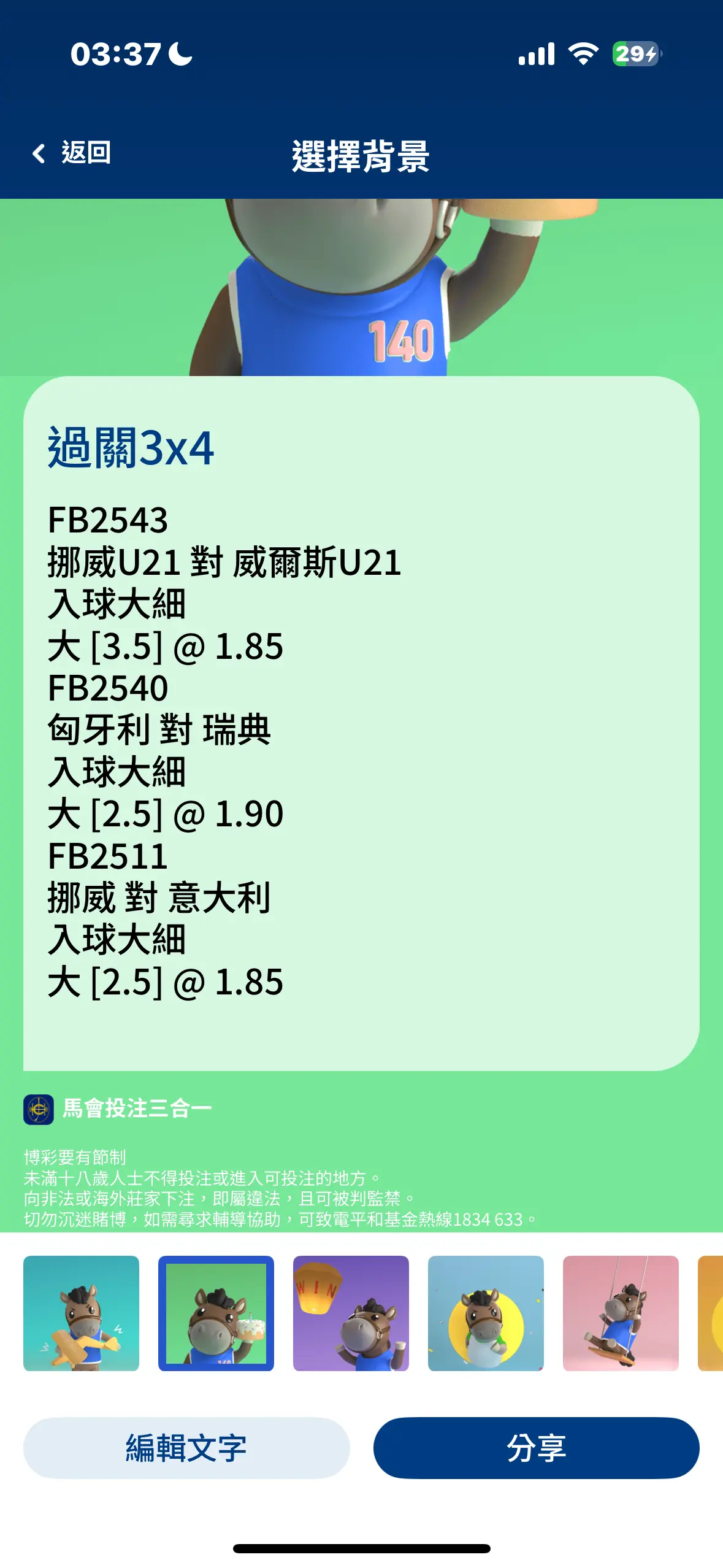Image resolution: width=723 pixels, height=1568 pixels.
Task: Tap 編輯文字 to edit the text
Action: [x=186, y=1448]
